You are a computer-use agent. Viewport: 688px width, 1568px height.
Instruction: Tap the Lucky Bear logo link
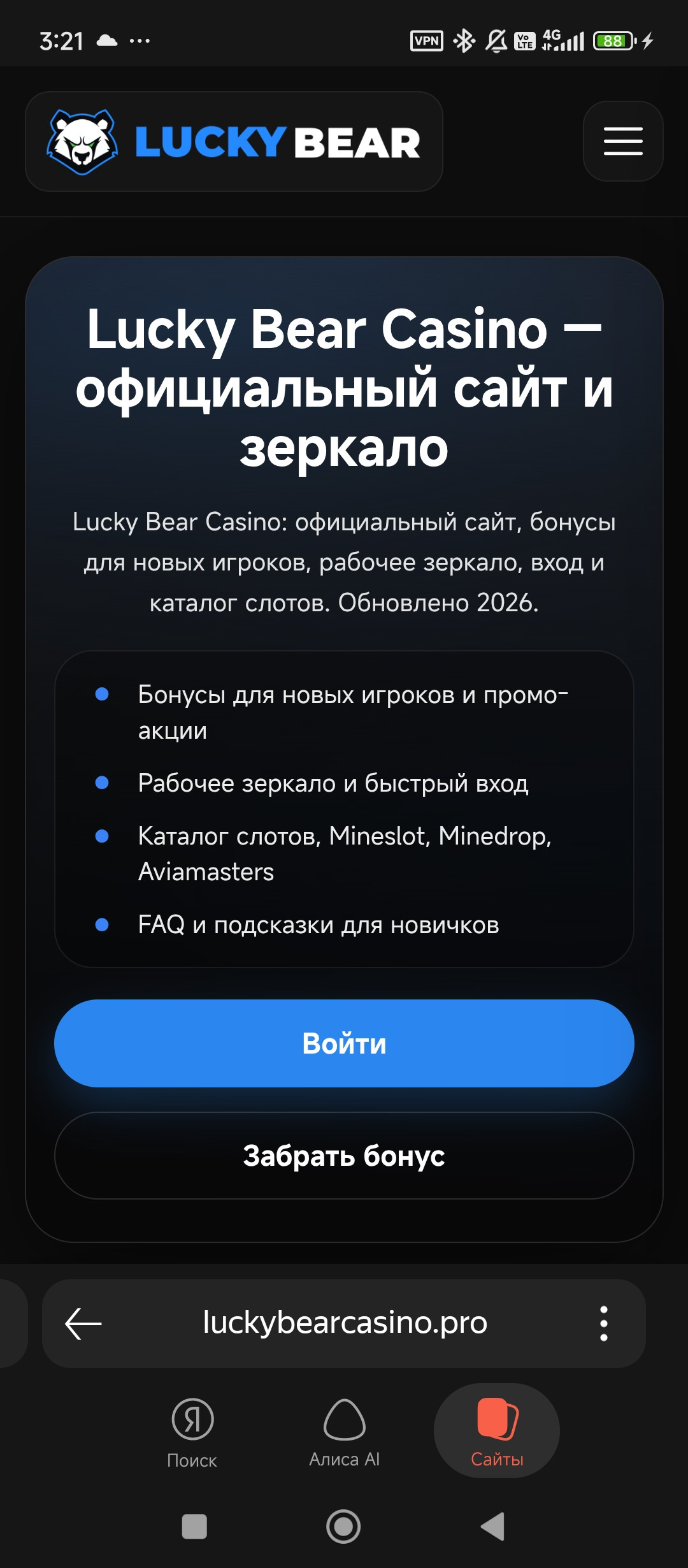234,142
